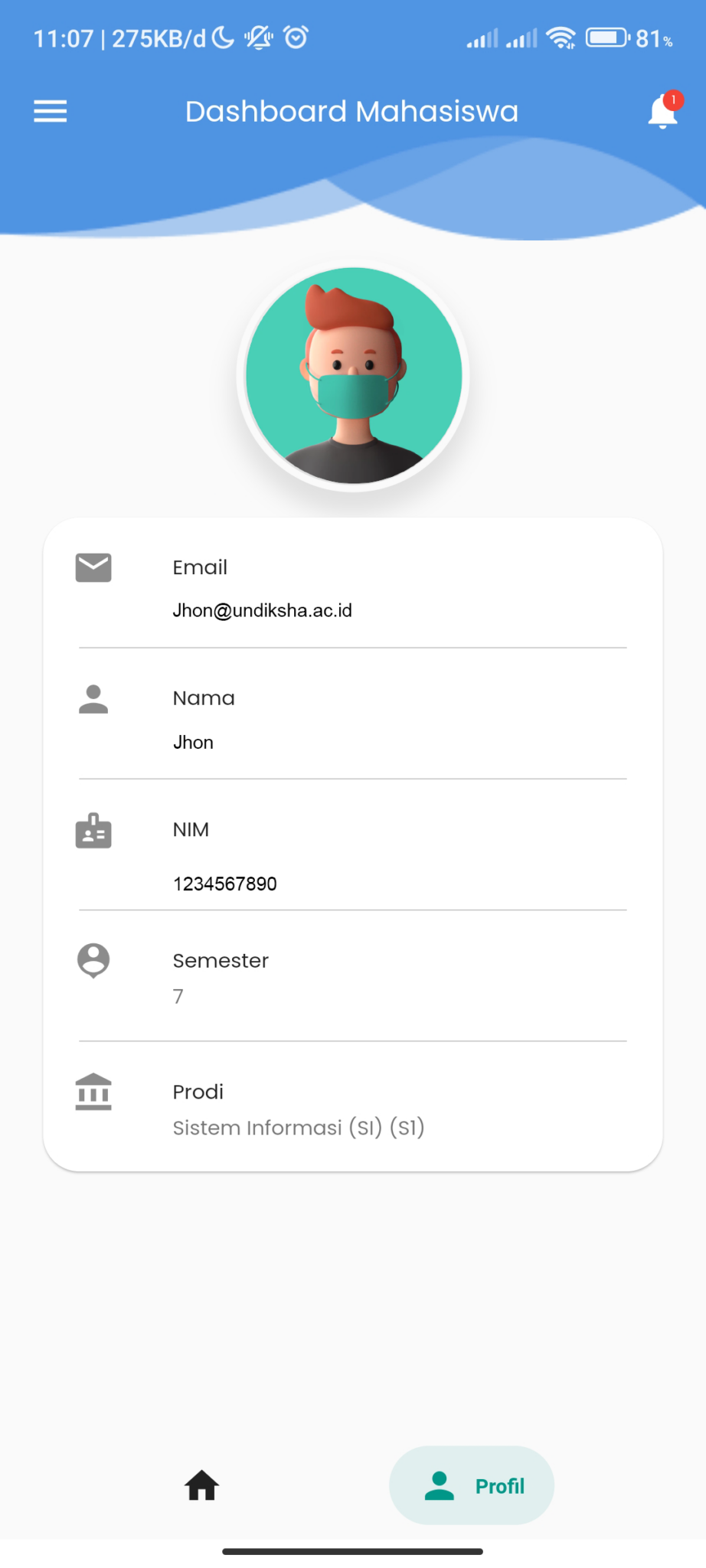Open the hamburger drawer menu
The image size is (706, 1568).
click(51, 112)
